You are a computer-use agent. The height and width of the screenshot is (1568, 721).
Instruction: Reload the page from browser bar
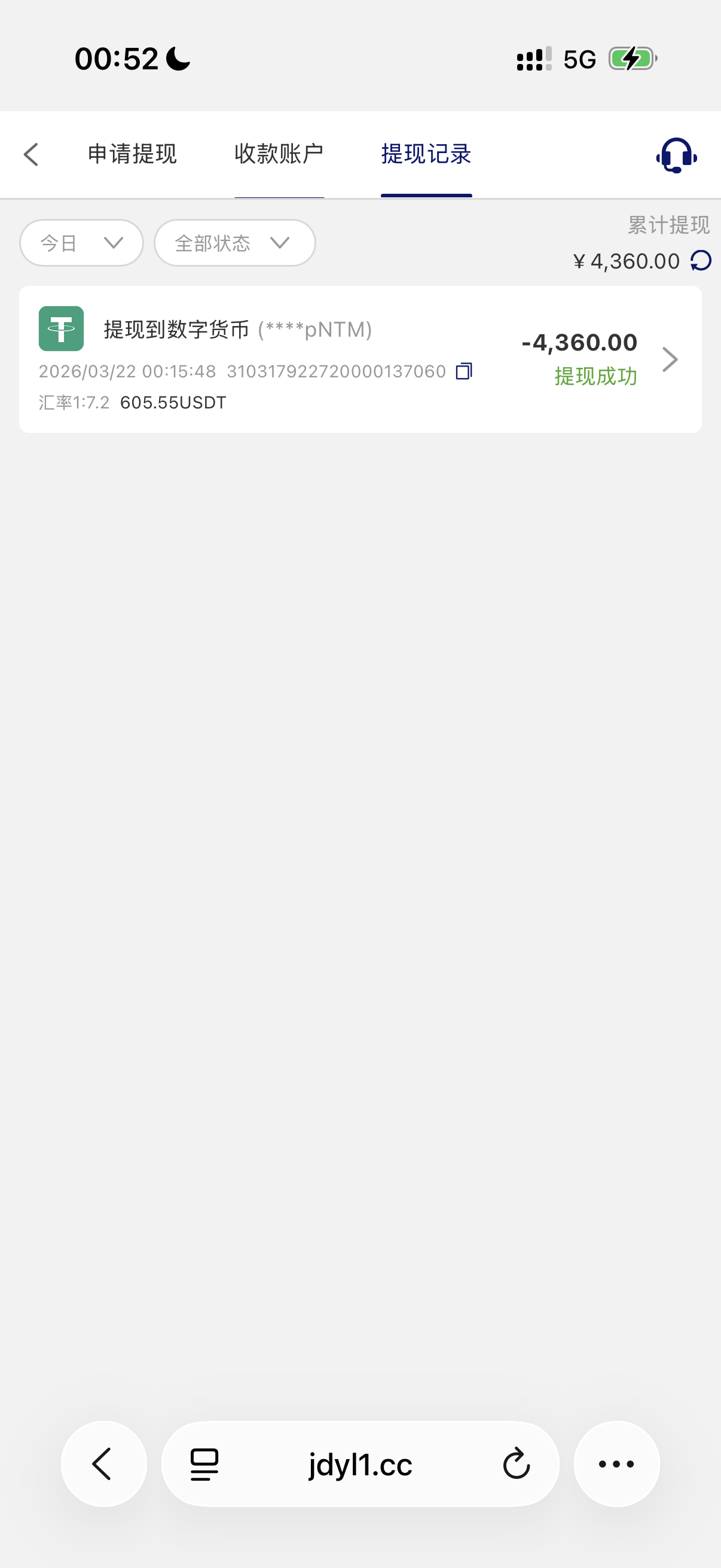point(517,1463)
